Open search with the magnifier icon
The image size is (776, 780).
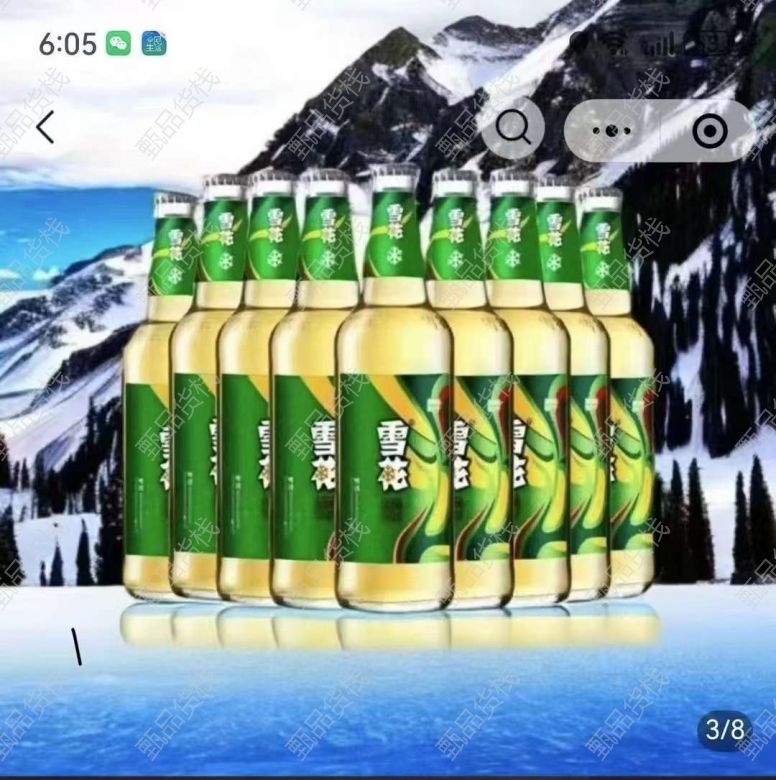tap(513, 128)
